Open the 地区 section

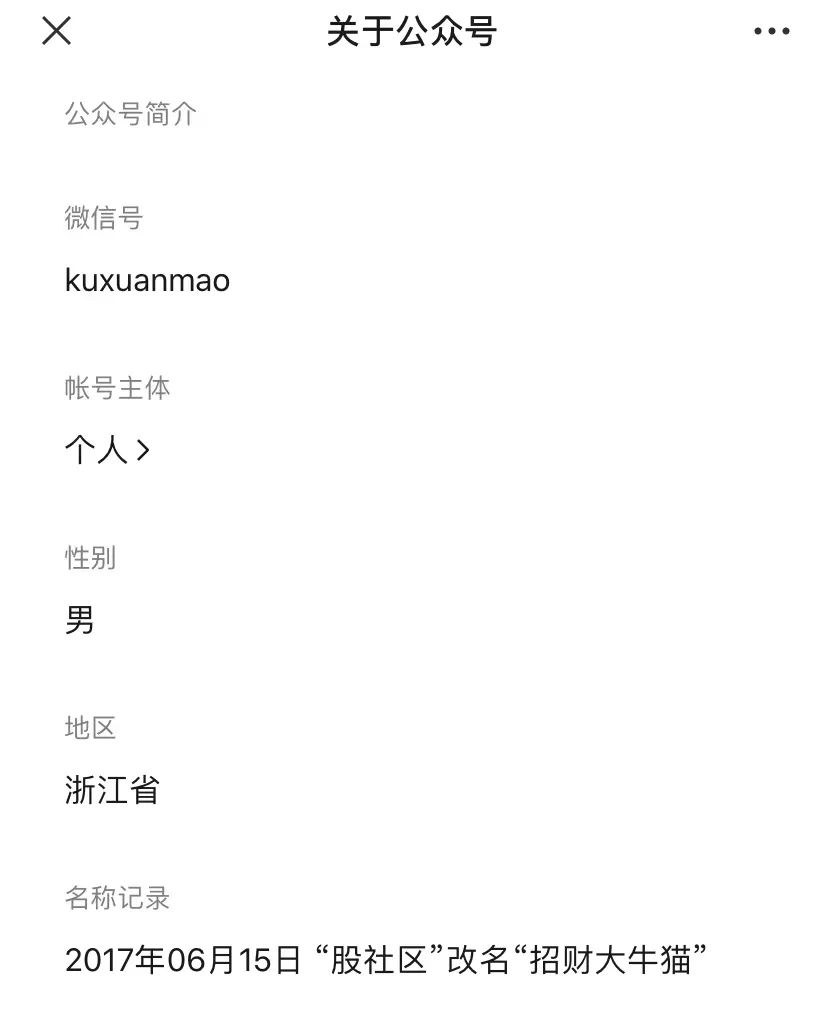89,729
